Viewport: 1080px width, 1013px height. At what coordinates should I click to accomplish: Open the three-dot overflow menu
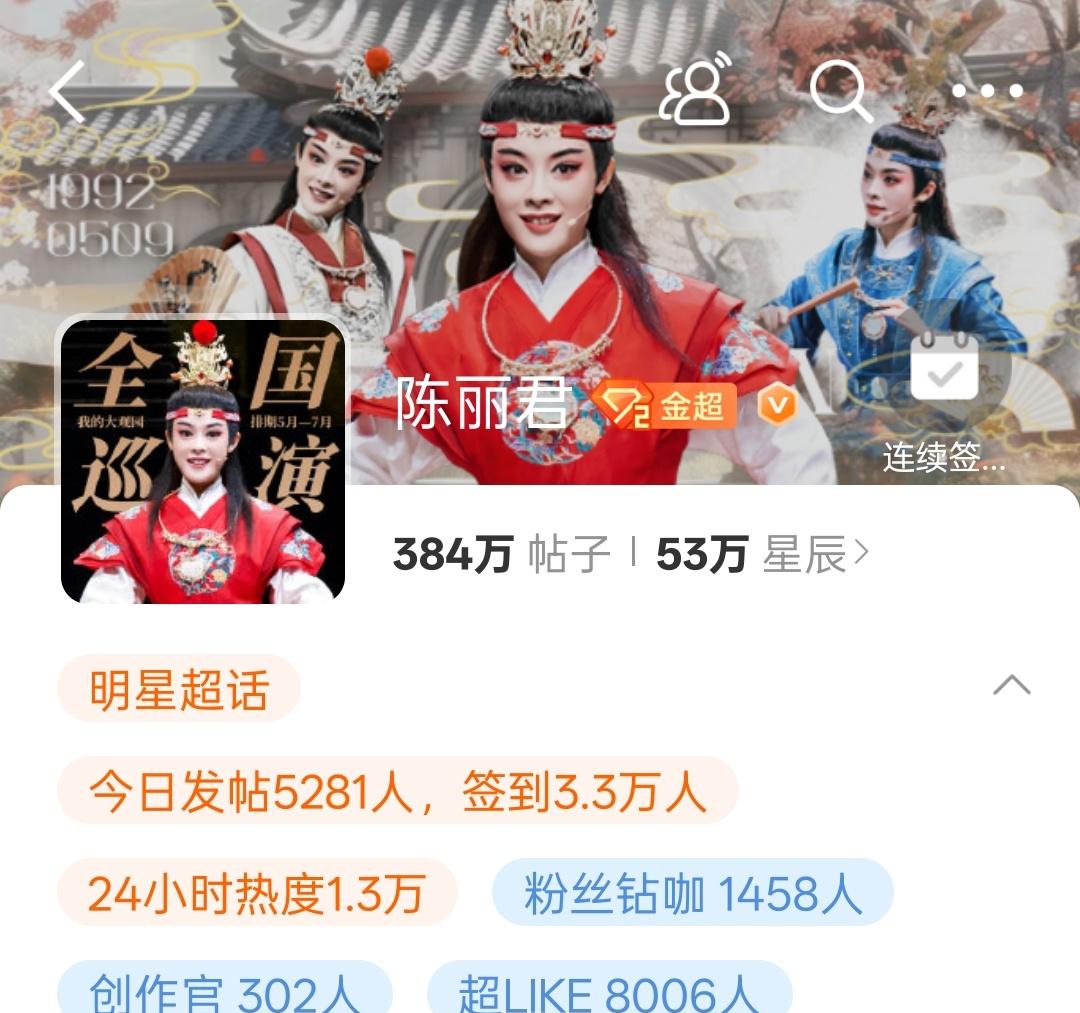pyautogui.click(x=987, y=92)
